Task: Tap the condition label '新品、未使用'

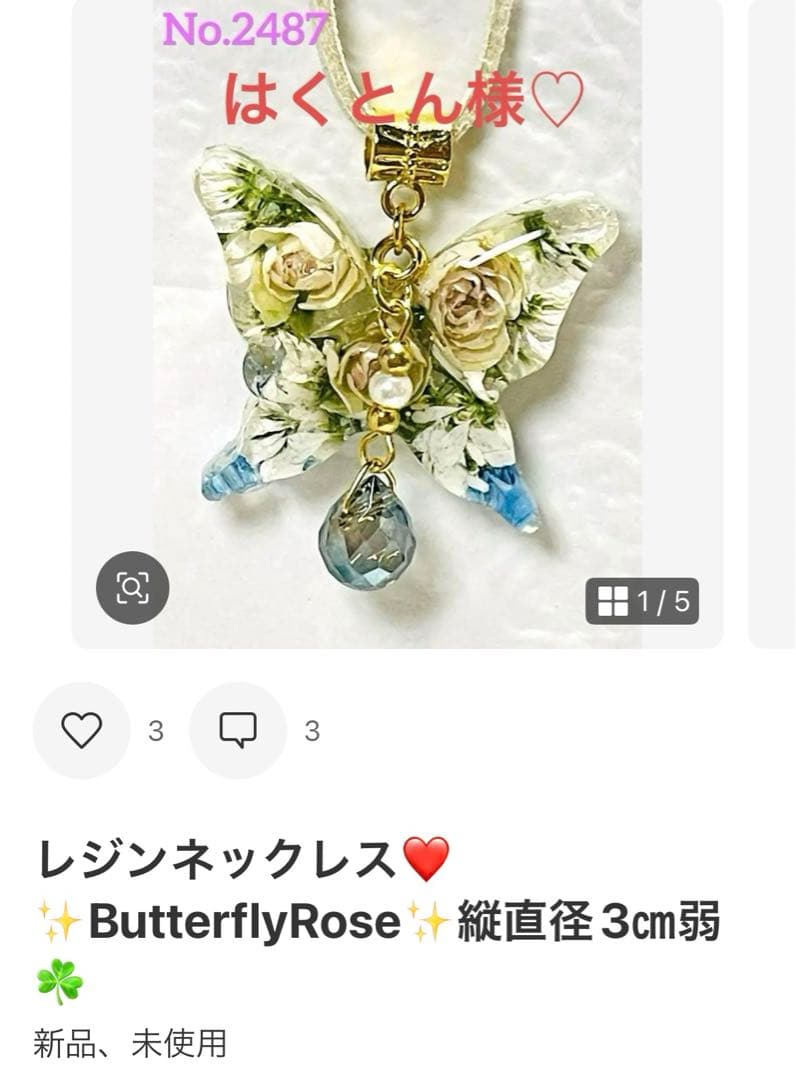Action: (128, 1040)
